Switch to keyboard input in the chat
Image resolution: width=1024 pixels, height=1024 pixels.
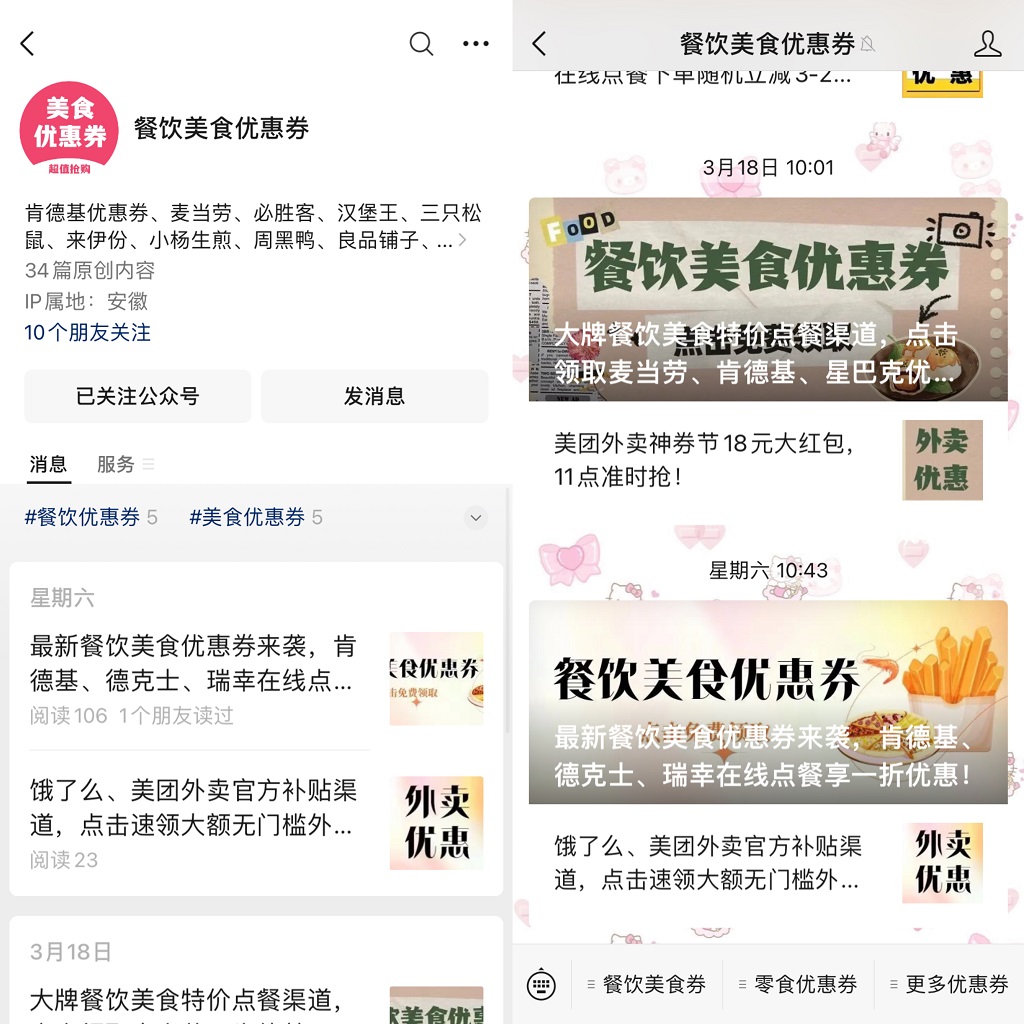tap(541, 984)
